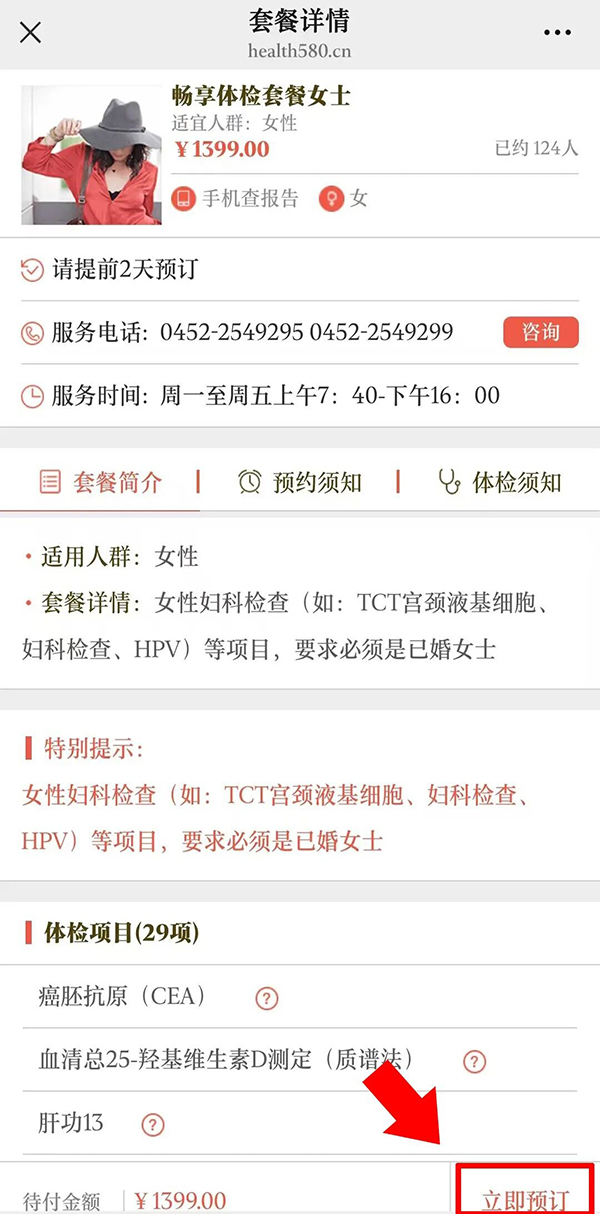Show help for 肝功13
Image resolution: width=600 pixels, height=1214 pixels.
[152, 1125]
